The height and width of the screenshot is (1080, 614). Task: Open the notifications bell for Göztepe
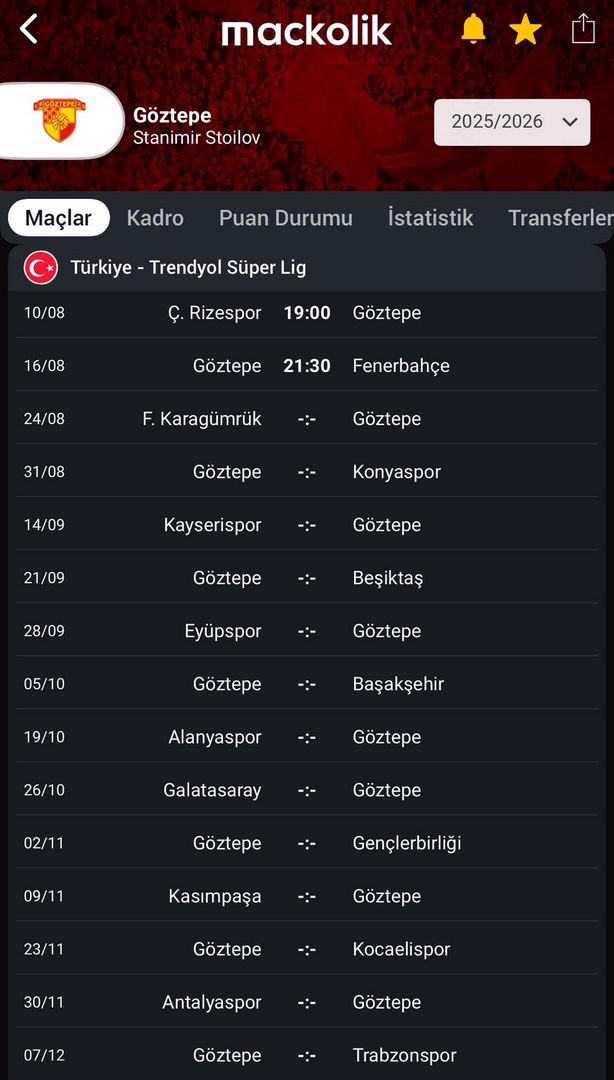473,30
